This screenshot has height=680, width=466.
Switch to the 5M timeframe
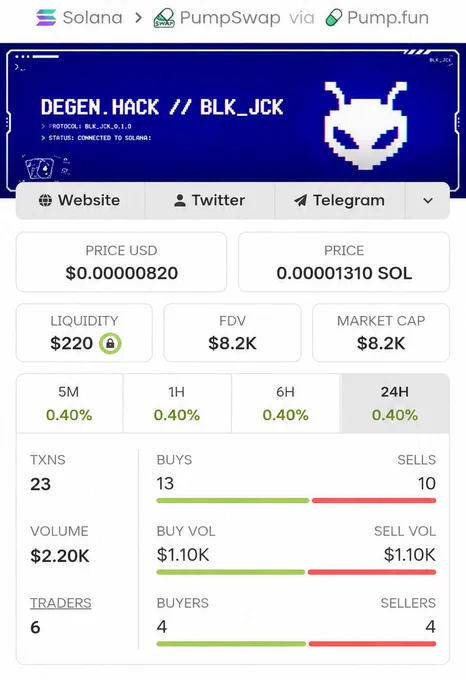click(x=69, y=403)
